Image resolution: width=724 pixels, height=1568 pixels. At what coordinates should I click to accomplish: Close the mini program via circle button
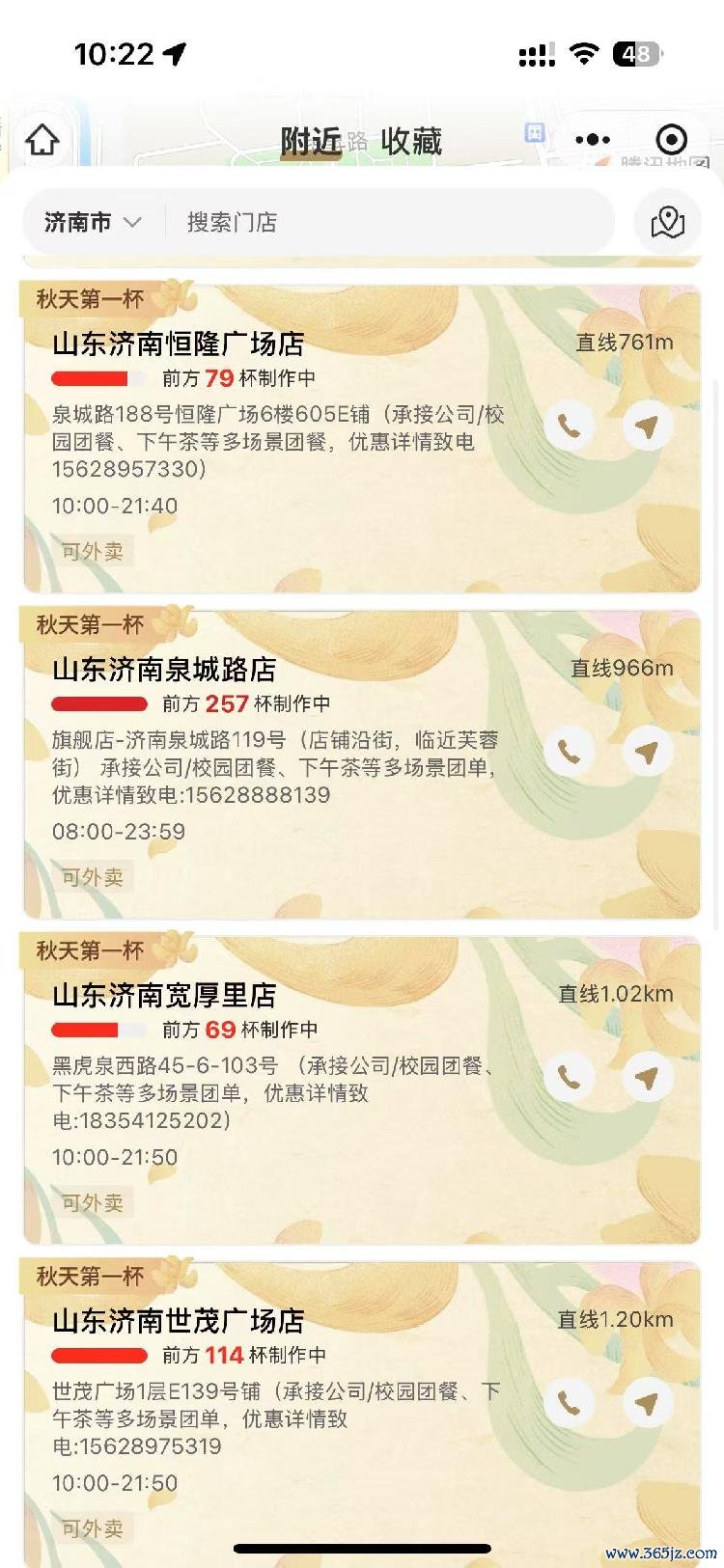click(671, 140)
